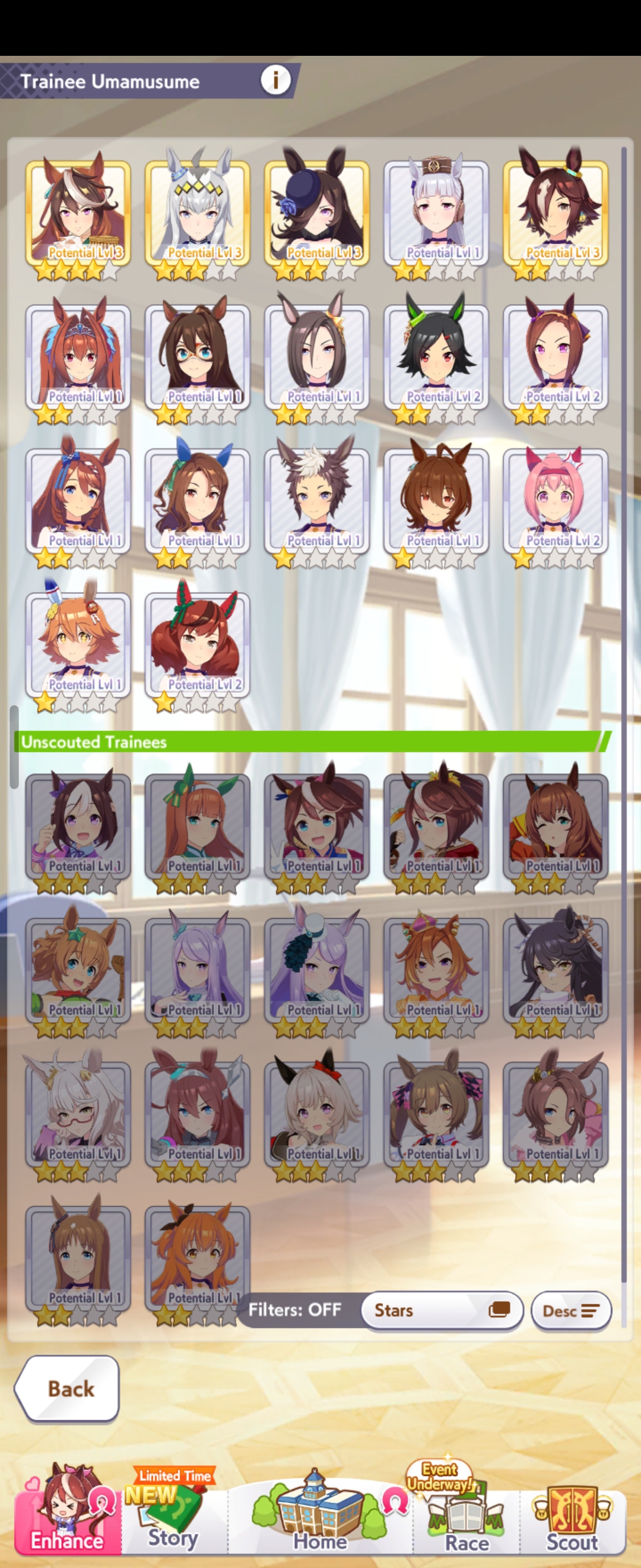Go back with the Back button
This screenshot has width=641, height=1568.
point(67,1389)
